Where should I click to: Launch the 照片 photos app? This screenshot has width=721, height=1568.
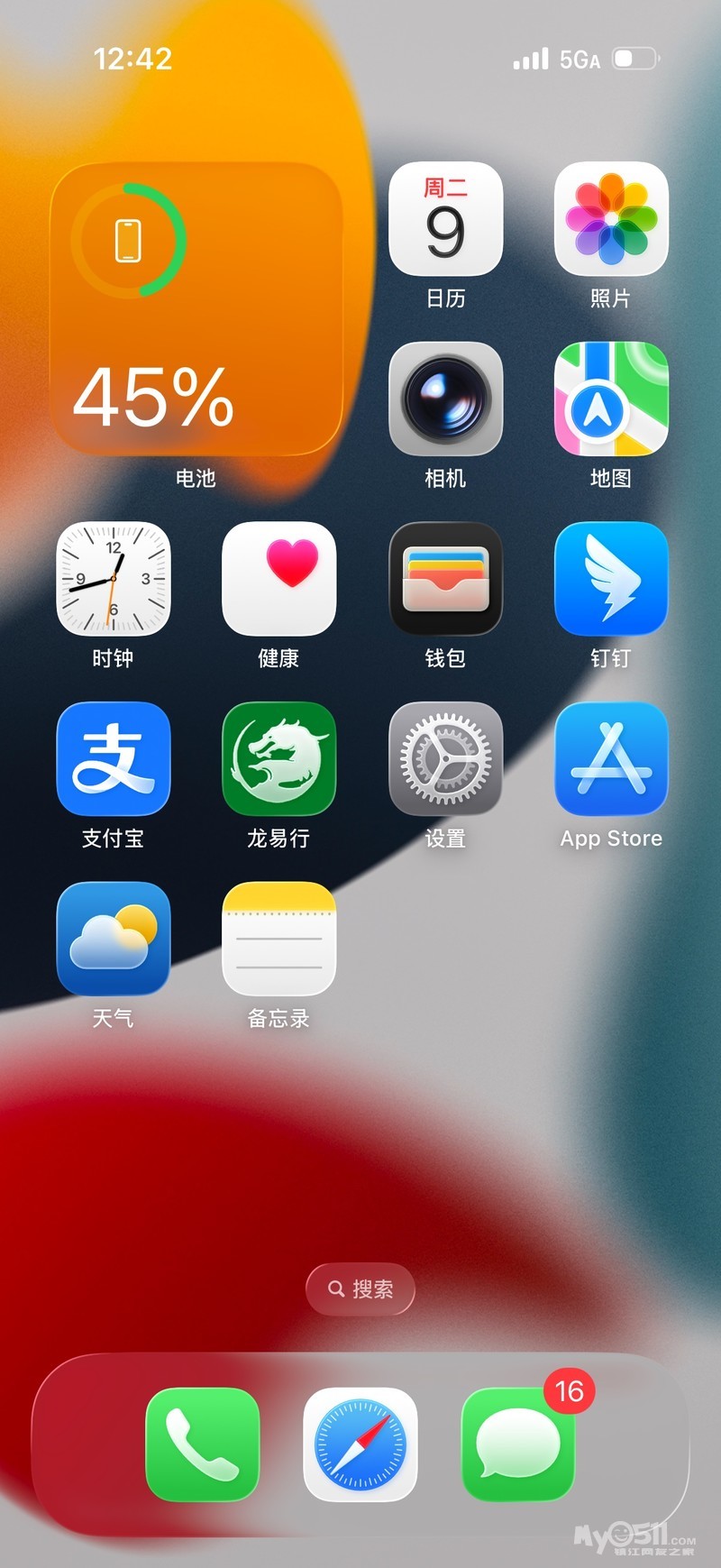(611, 219)
